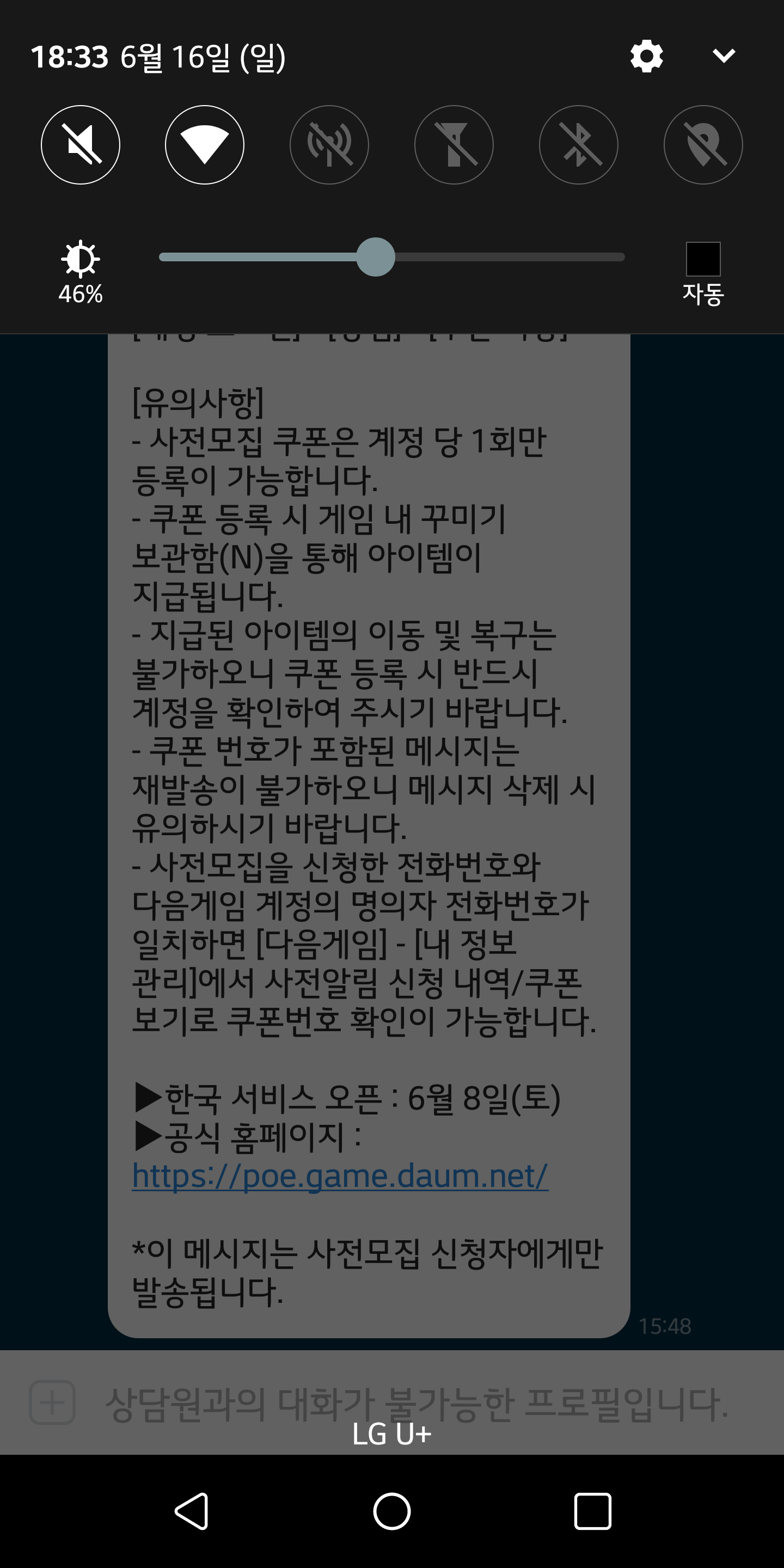The width and height of the screenshot is (784, 1568).
Task: Enable mobile data quick setting
Action: click(x=329, y=145)
